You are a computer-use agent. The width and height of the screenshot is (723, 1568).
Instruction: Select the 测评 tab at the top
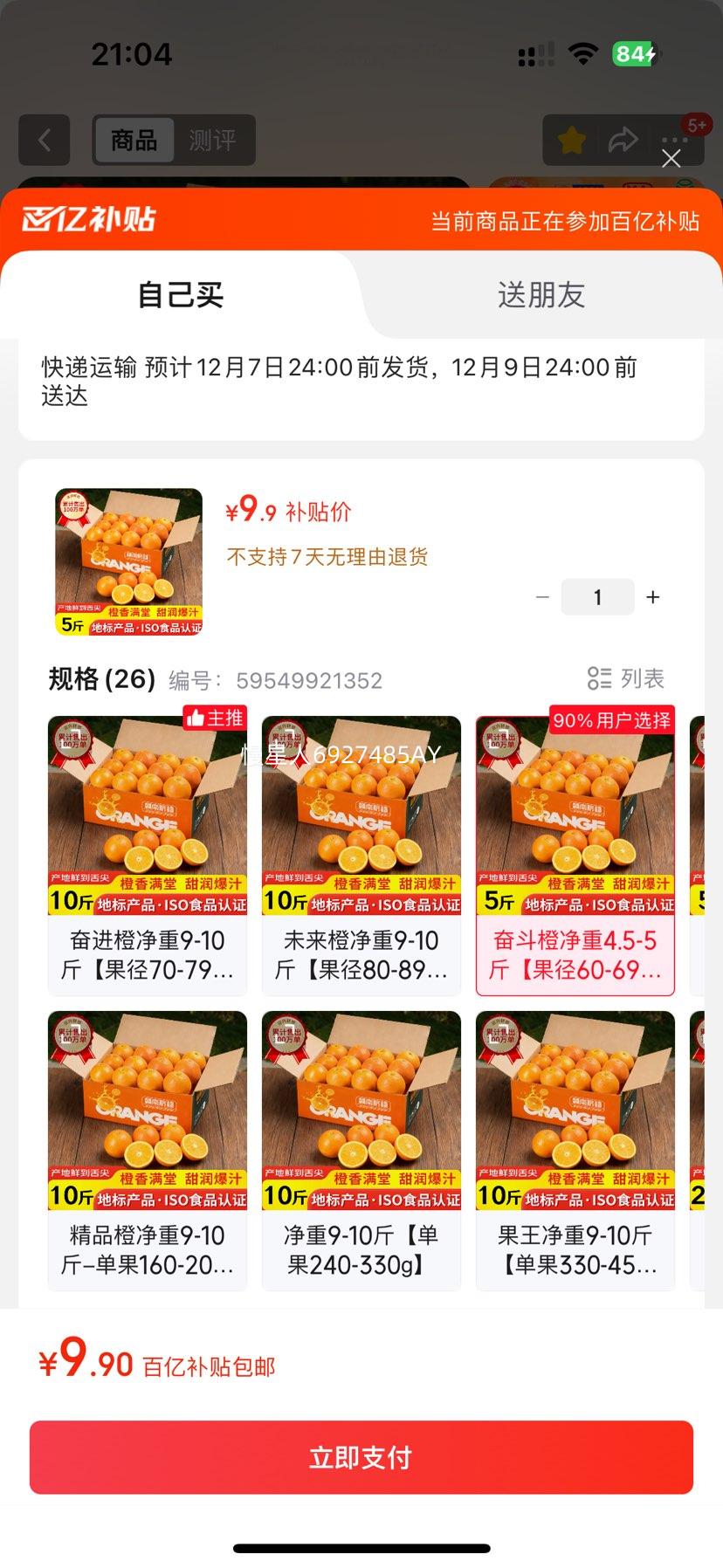[x=210, y=140]
